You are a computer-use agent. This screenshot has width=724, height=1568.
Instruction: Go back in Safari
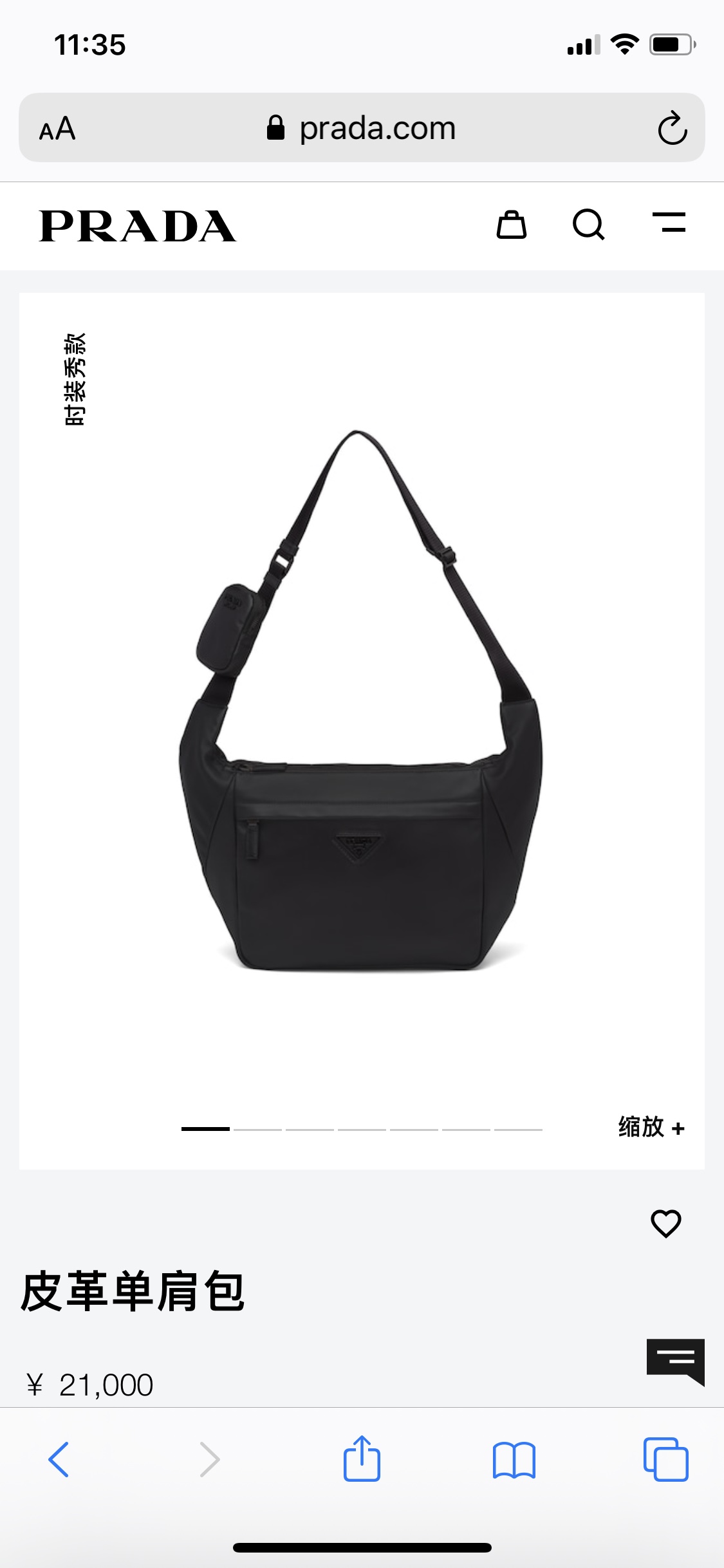[x=59, y=1459]
